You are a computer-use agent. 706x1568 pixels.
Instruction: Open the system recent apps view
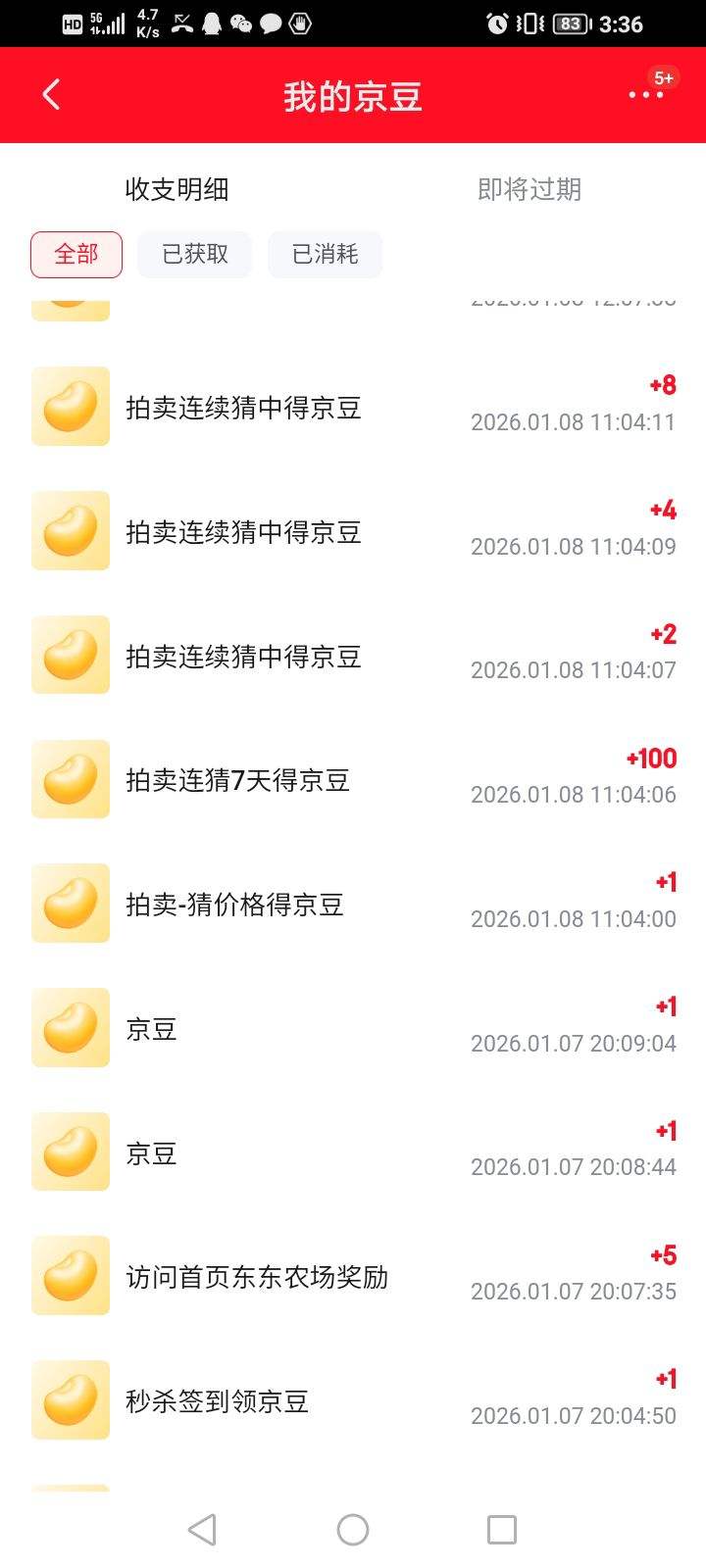[502, 1530]
